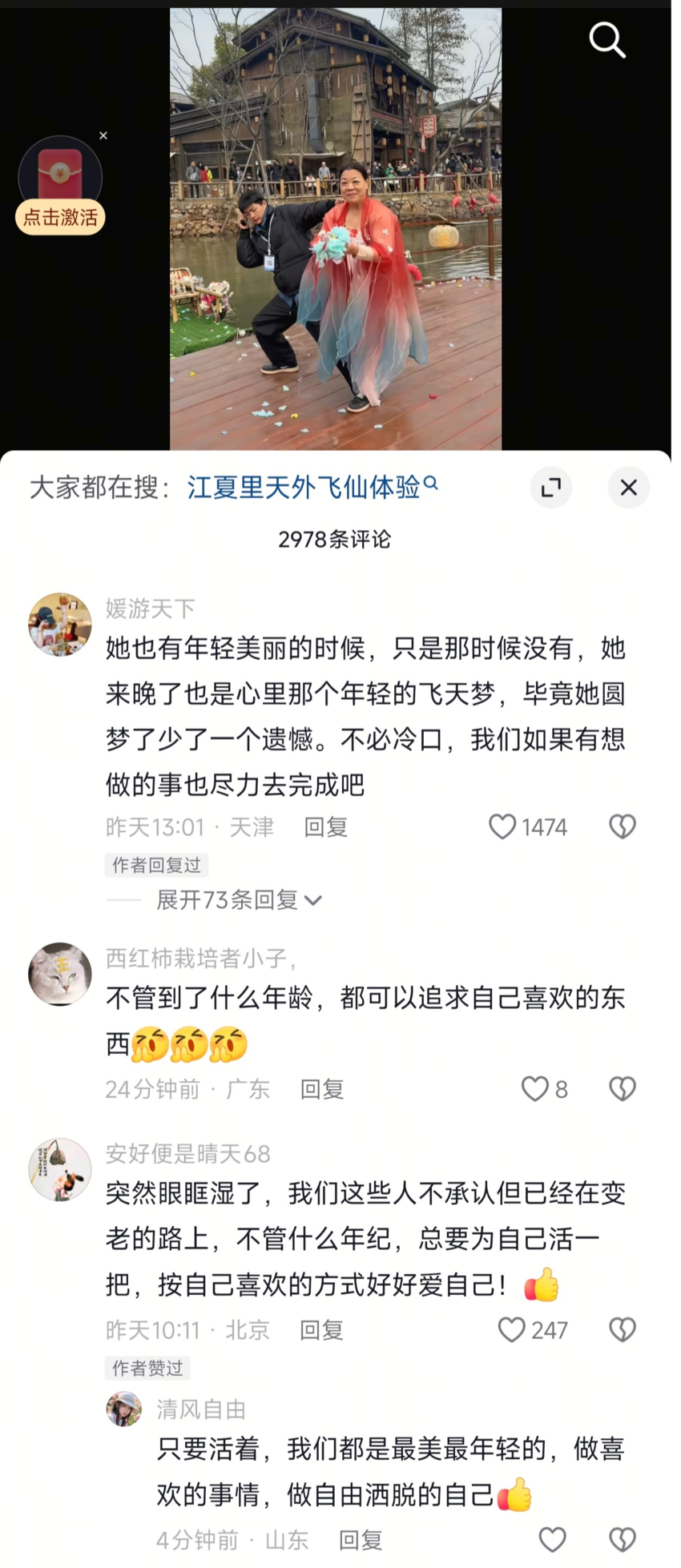Screen dimensions: 681x1568
Task: Reply to 西红柿栽培者小子's comment
Action: tap(321, 1089)
